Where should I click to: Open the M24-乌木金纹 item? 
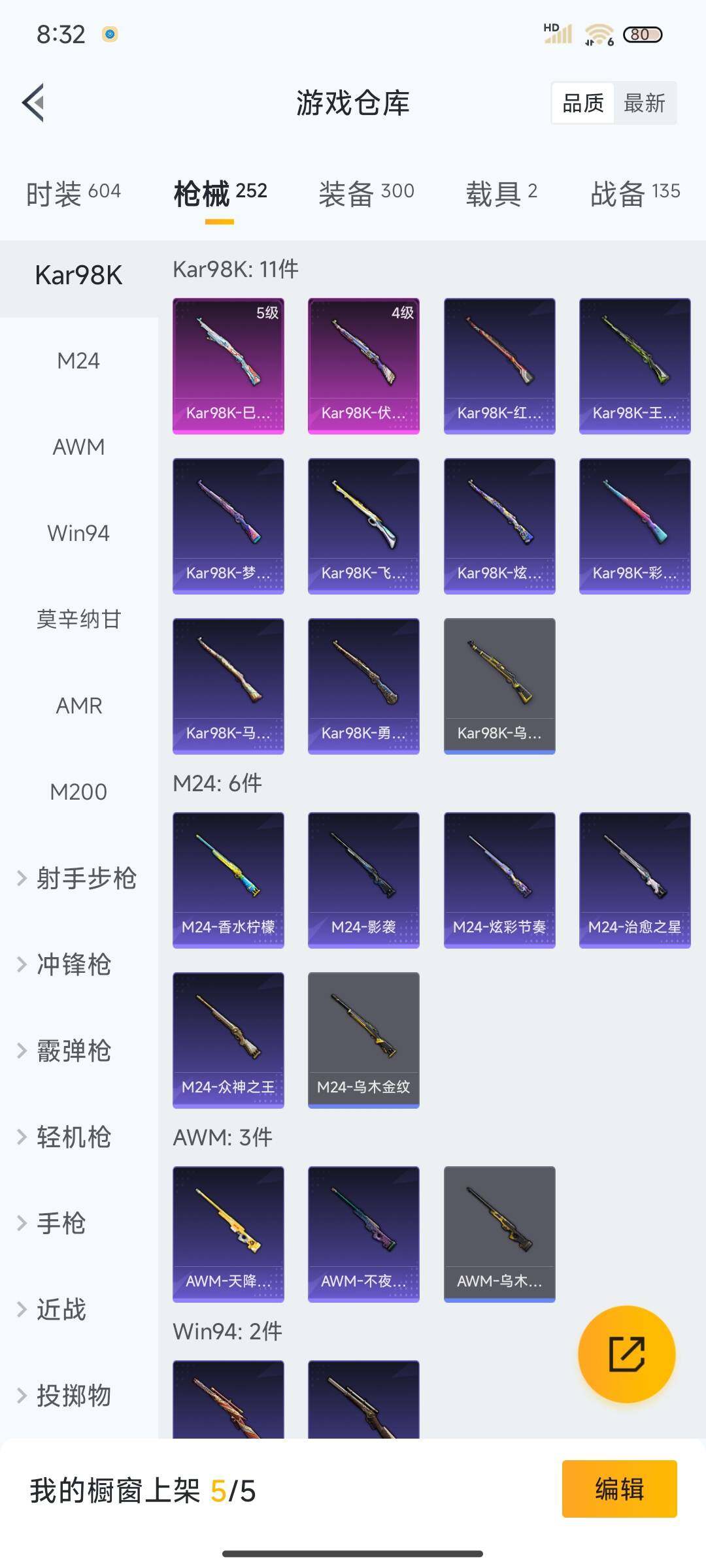pos(363,1039)
